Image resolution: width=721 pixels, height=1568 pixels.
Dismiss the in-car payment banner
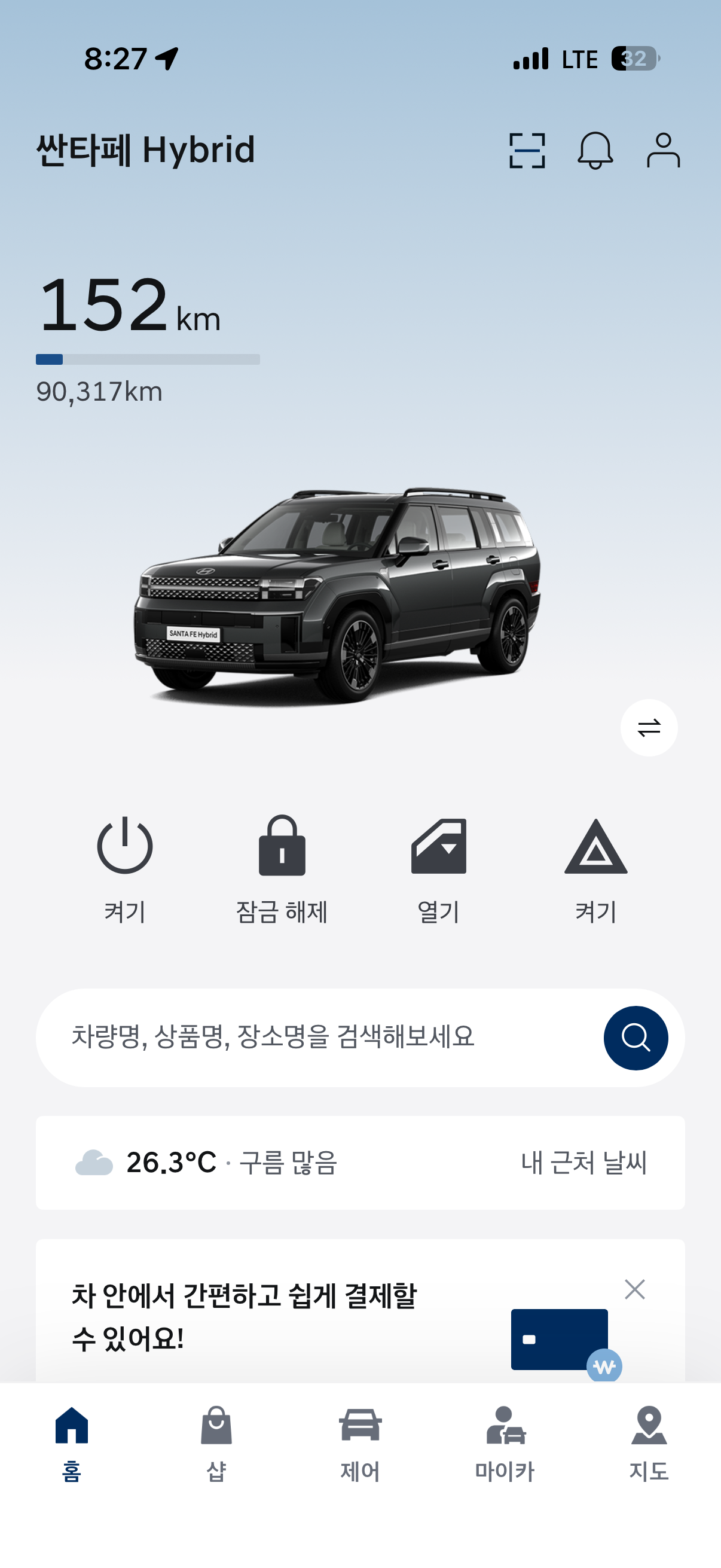[634, 1289]
